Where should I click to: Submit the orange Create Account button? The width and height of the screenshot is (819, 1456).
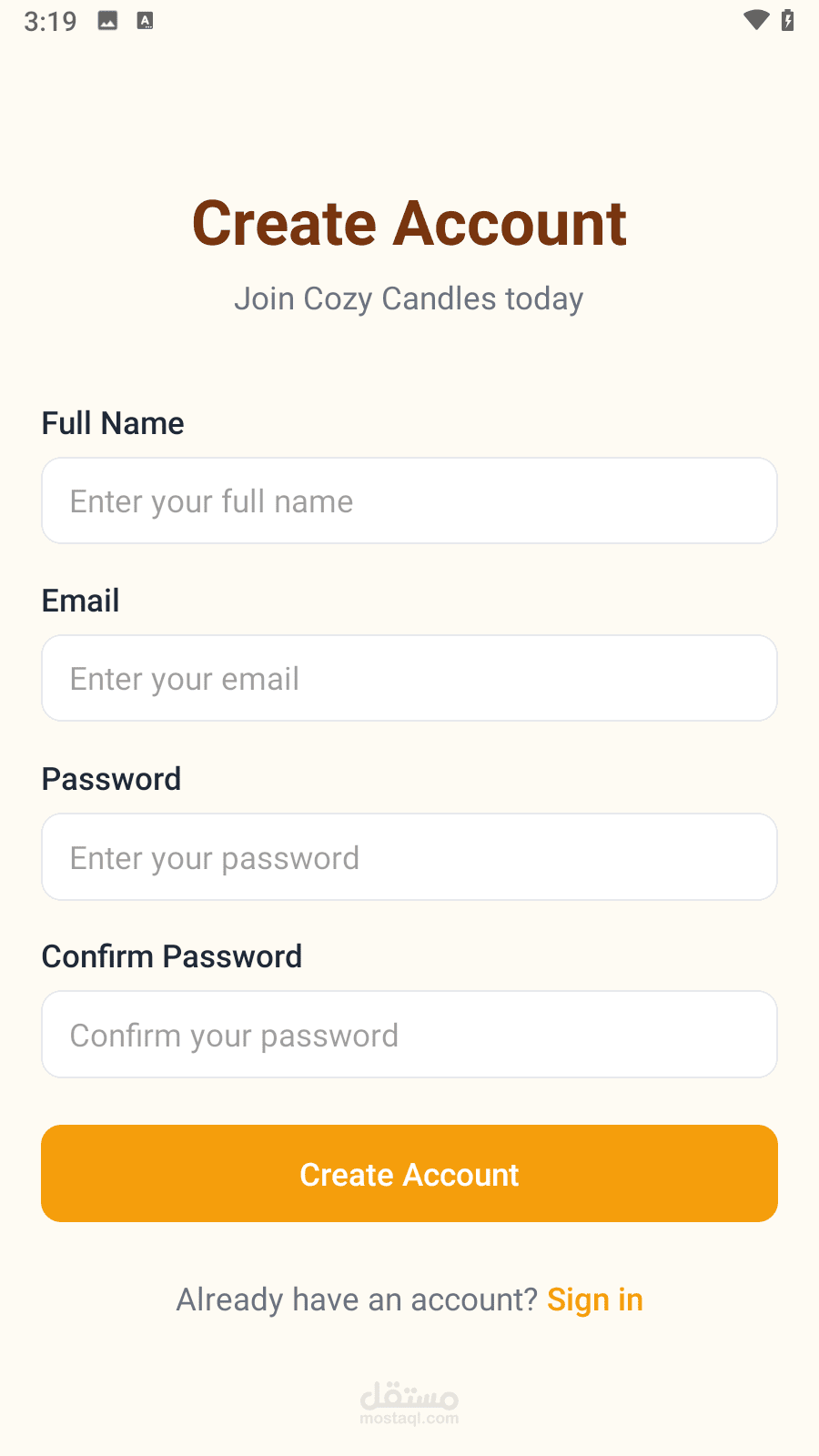(409, 1174)
